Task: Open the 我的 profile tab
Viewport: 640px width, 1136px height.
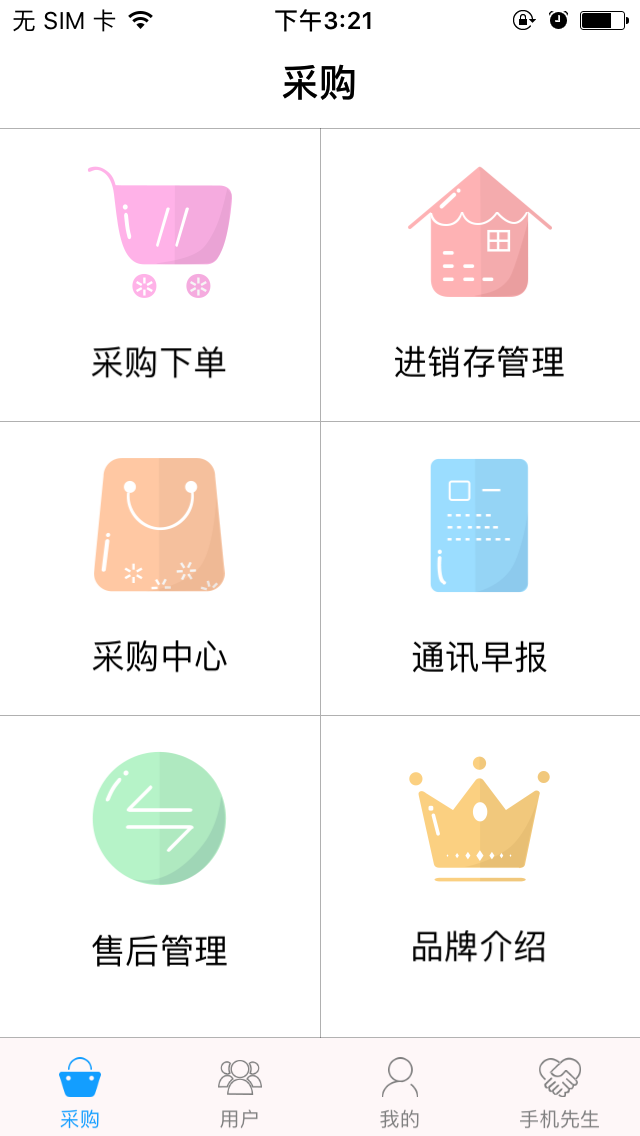Action: [400, 1090]
